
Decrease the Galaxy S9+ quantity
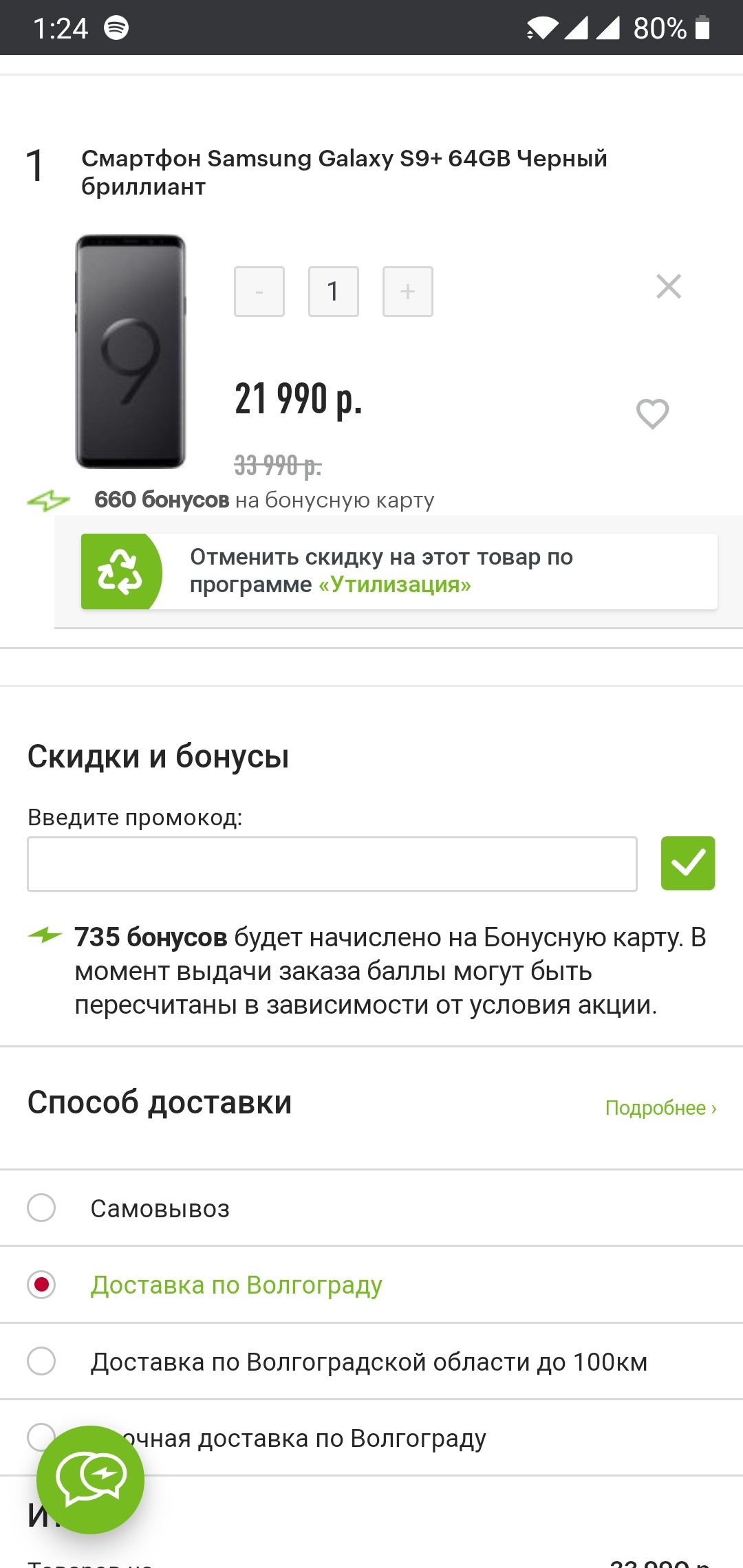[x=259, y=292]
